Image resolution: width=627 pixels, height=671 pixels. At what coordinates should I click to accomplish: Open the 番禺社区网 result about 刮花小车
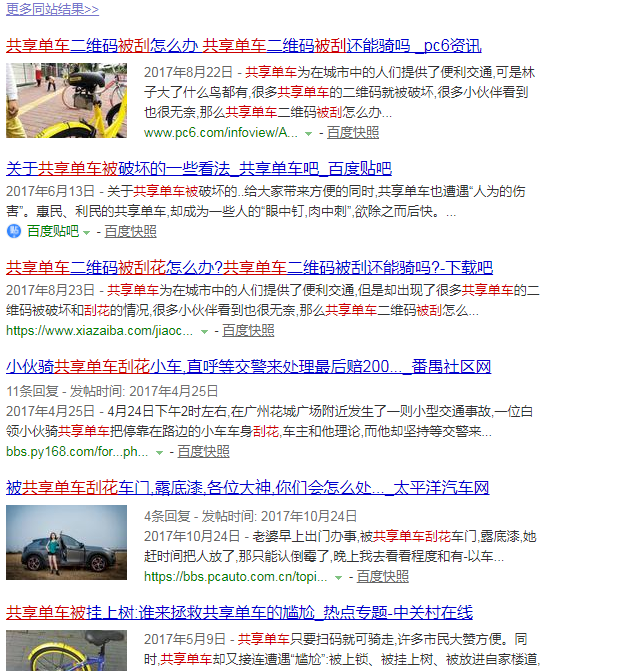[x=248, y=367]
